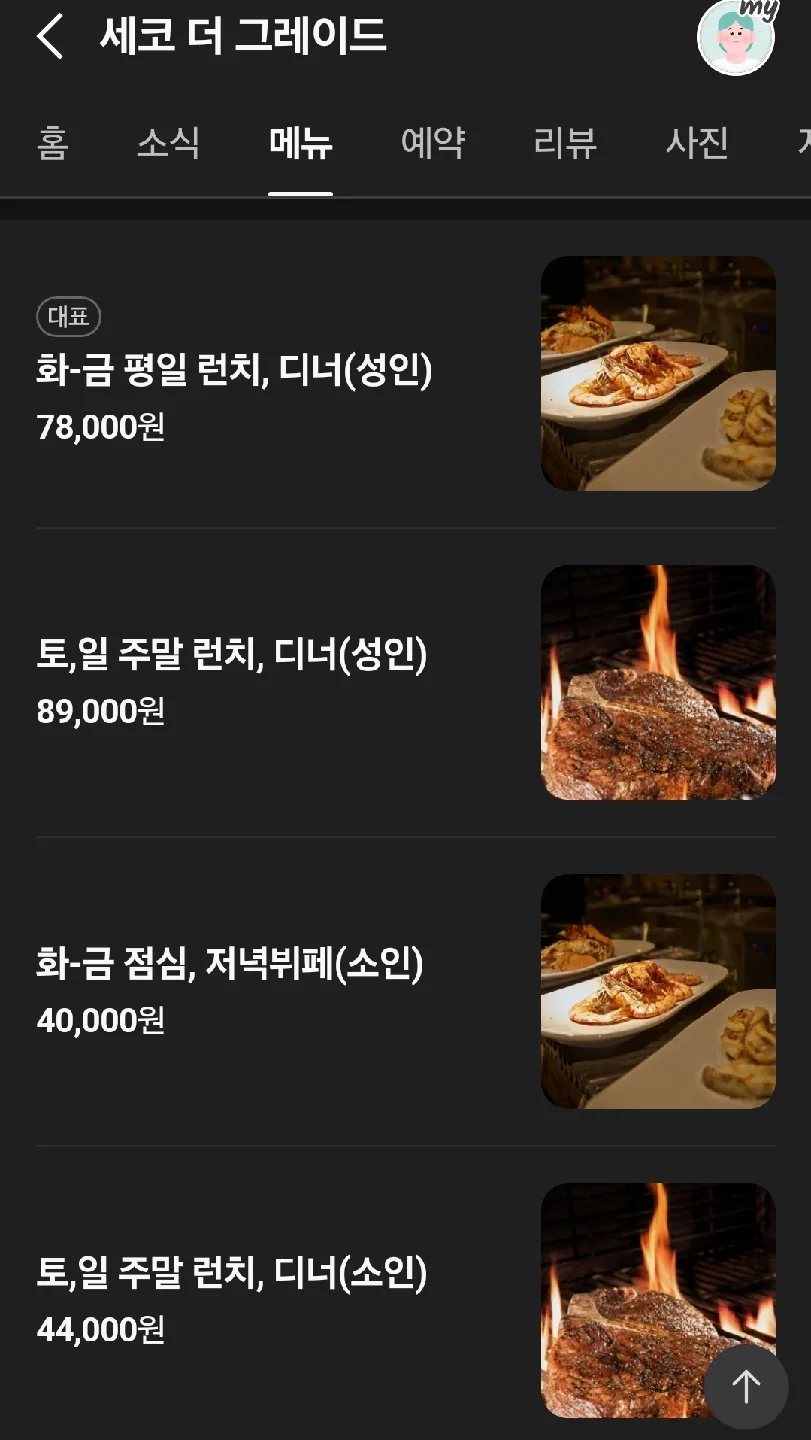811x1440 pixels.
Task: View photo for 토,일 주말 런치, 디너(성인)
Action: point(658,682)
